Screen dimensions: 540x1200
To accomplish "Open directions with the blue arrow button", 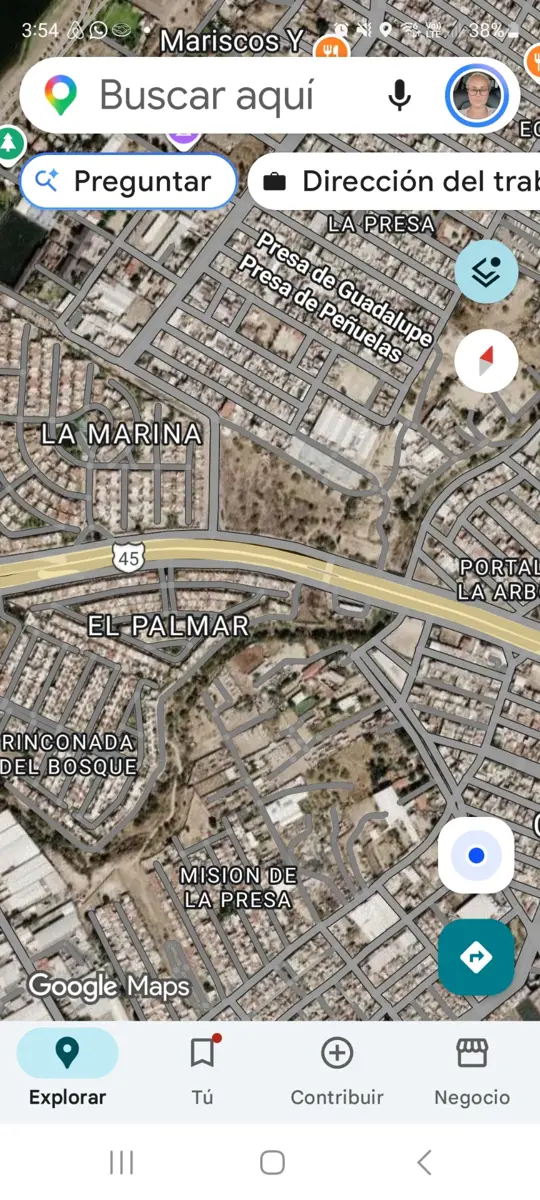I will click(x=476, y=957).
